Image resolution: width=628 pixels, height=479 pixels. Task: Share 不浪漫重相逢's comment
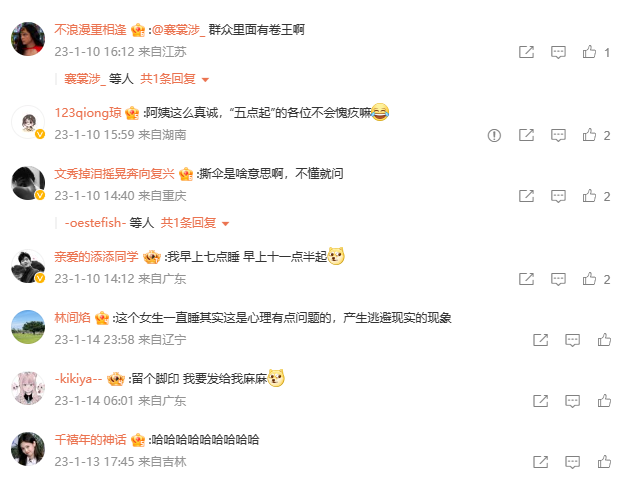click(527, 52)
